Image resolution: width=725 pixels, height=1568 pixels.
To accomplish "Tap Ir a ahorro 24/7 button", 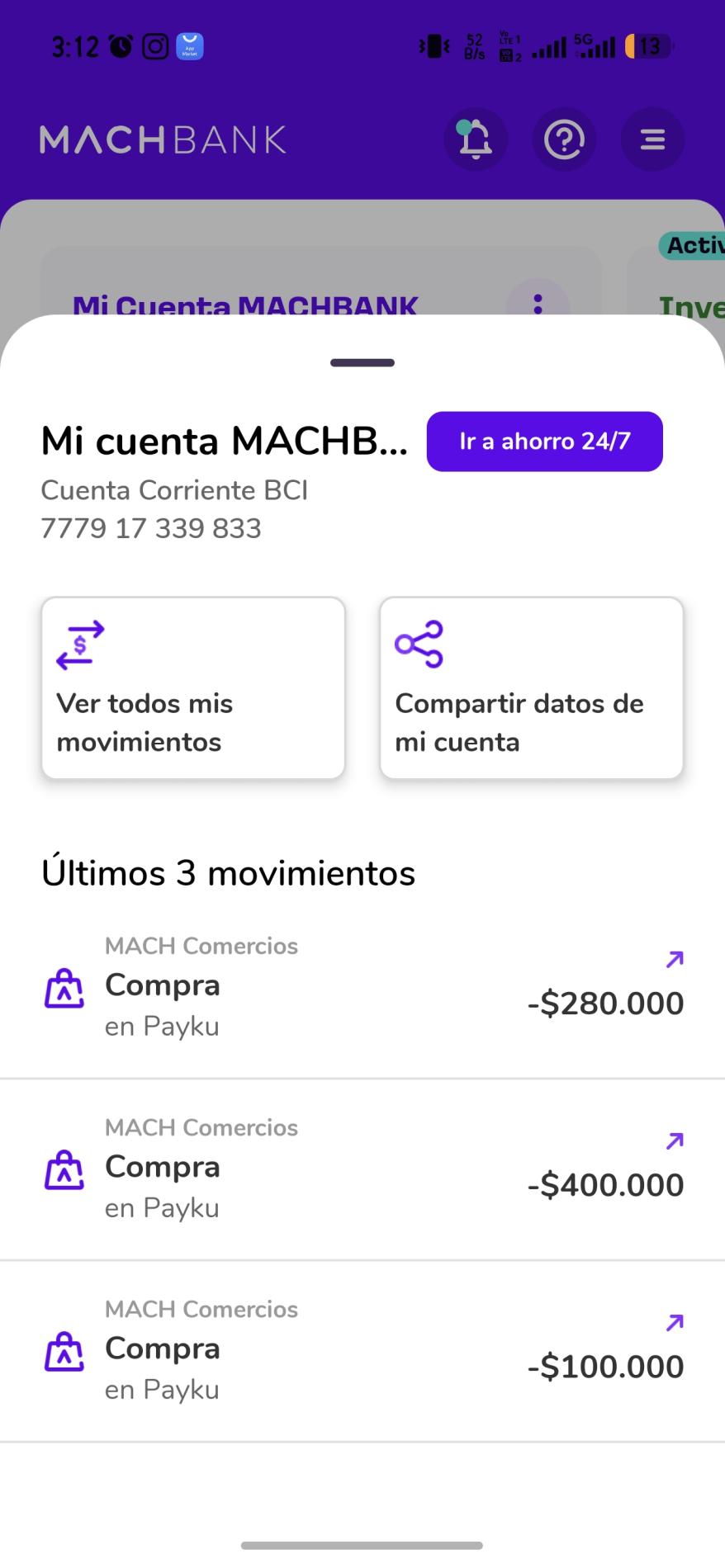I will point(544,442).
